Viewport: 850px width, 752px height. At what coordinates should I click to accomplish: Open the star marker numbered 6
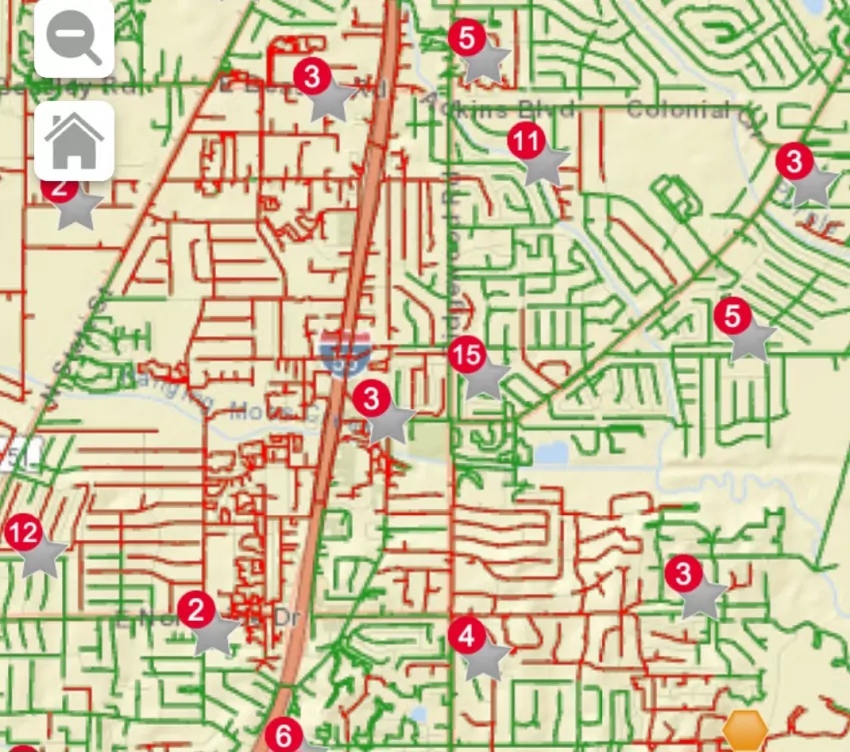pos(290,740)
